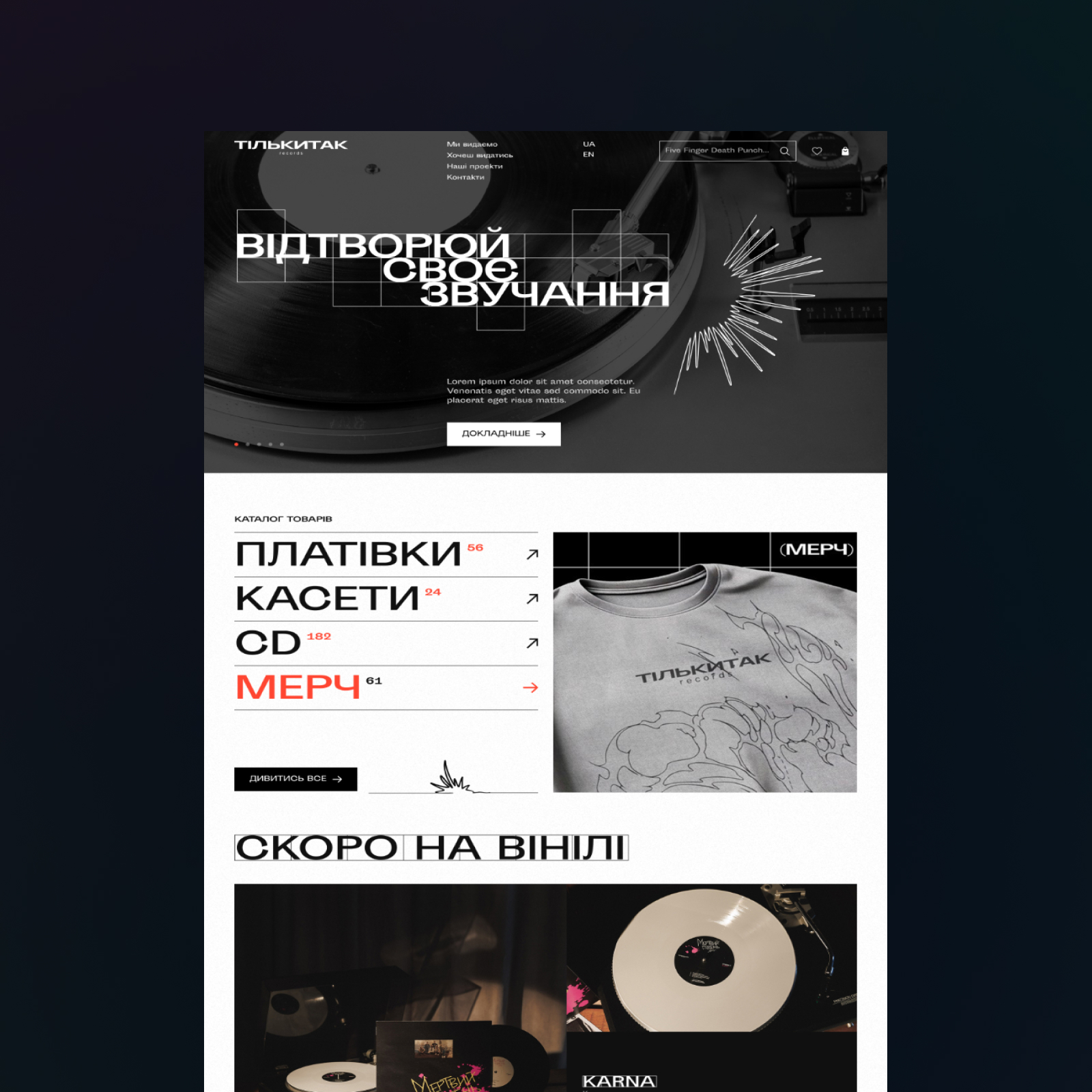The width and height of the screenshot is (1092, 1092).
Task: Switch language to UA
Action: 588,144
